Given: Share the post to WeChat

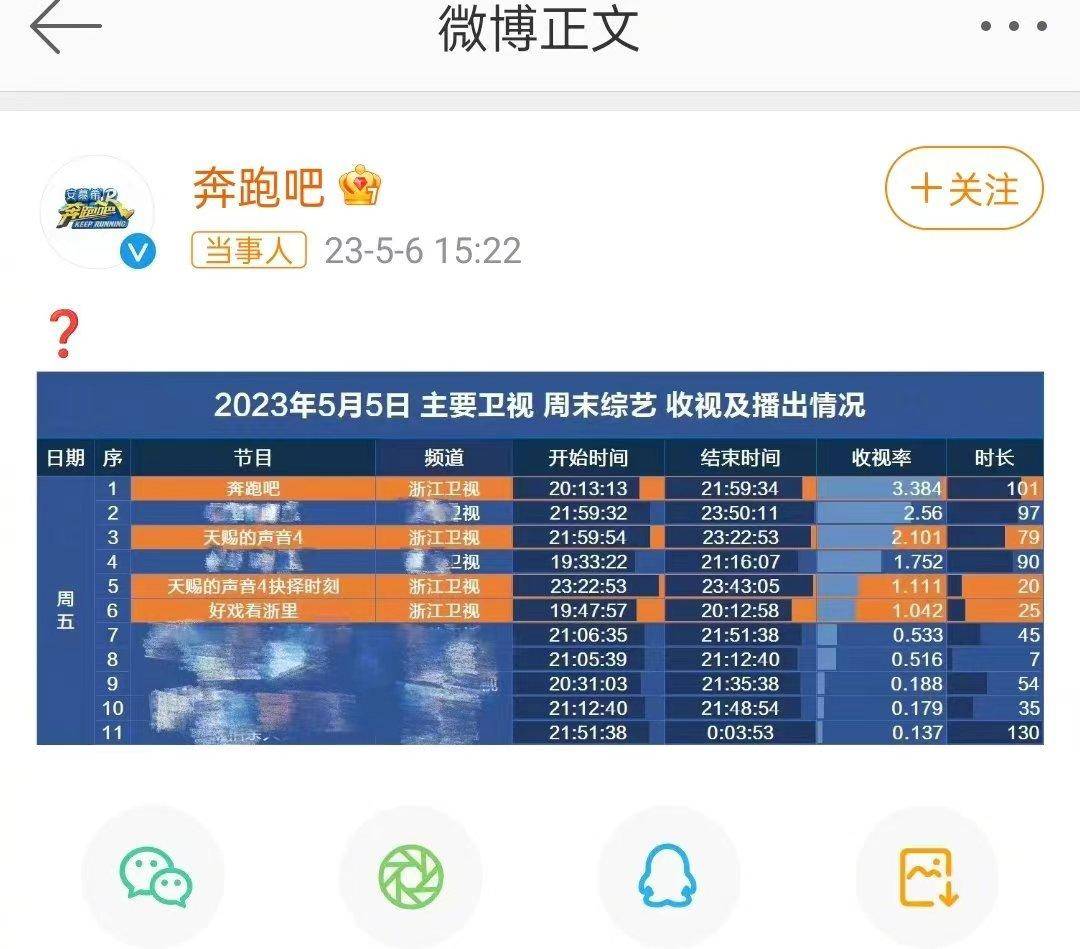Looking at the screenshot, I should click(x=155, y=876).
